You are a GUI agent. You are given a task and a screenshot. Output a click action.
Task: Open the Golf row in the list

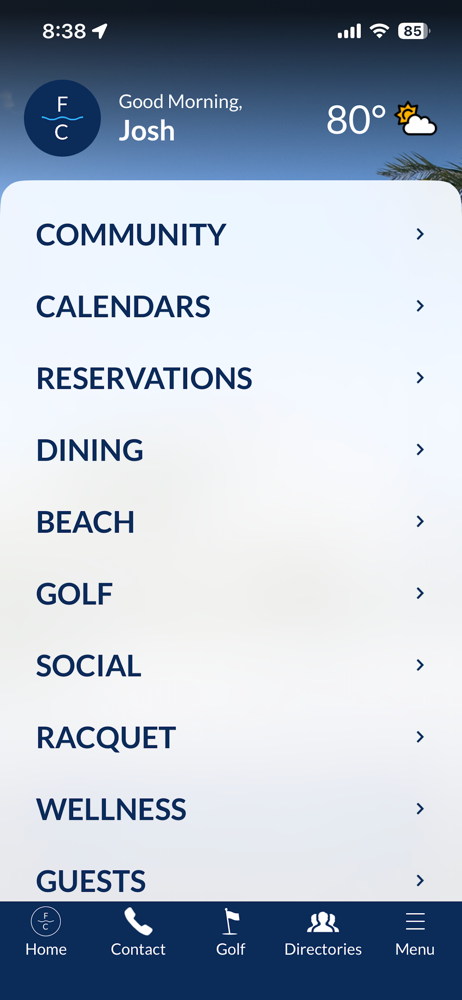pyautogui.click(x=231, y=594)
